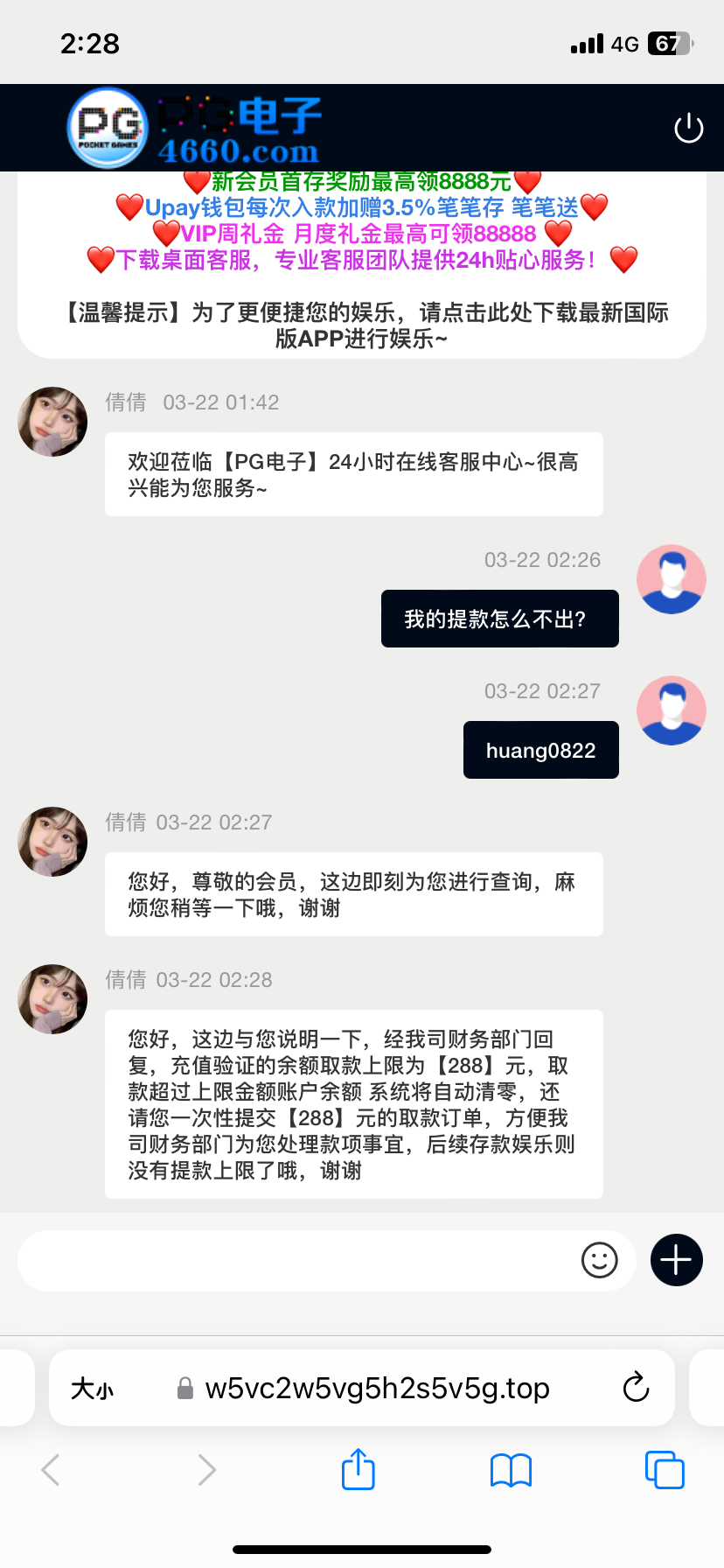Tap the battery level indicator
Image resolution: width=724 pixels, height=1568 pixels.
(x=671, y=42)
